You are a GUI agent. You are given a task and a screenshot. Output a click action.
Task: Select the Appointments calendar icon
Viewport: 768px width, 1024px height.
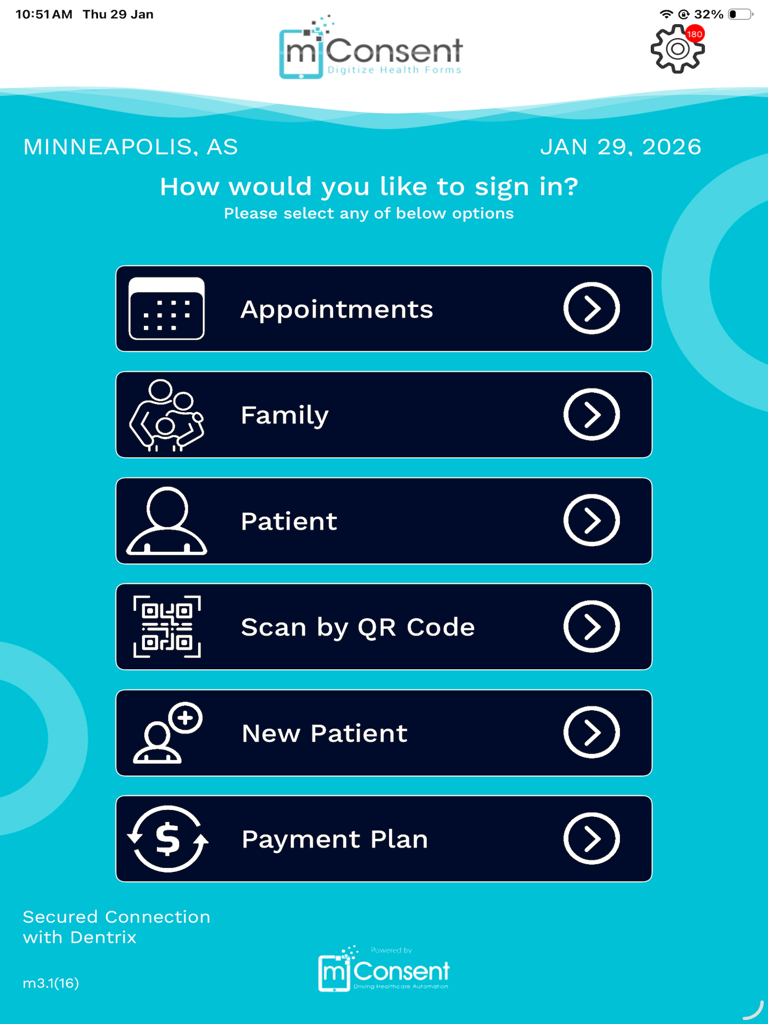click(x=166, y=309)
